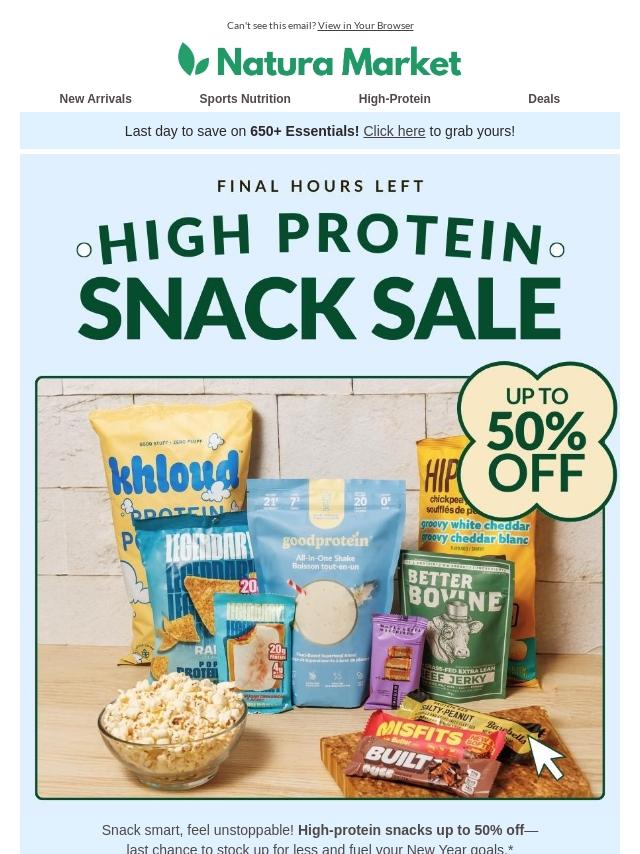Open the High Protein Snack Sale banner

[x=320, y=480]
